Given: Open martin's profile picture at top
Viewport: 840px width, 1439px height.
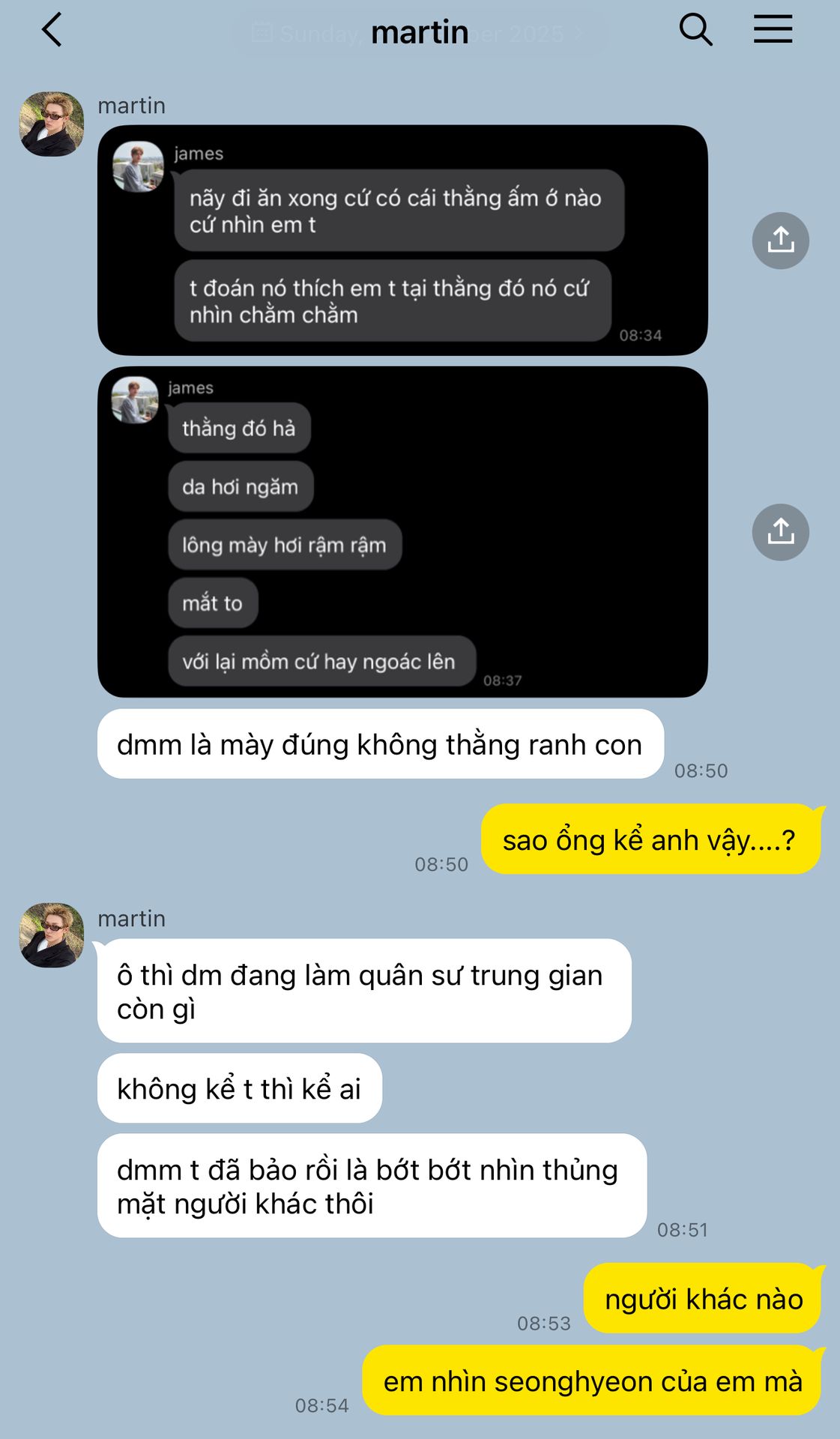Looking at the screenshot, I should pyautogui.click(x=52, y=124).
